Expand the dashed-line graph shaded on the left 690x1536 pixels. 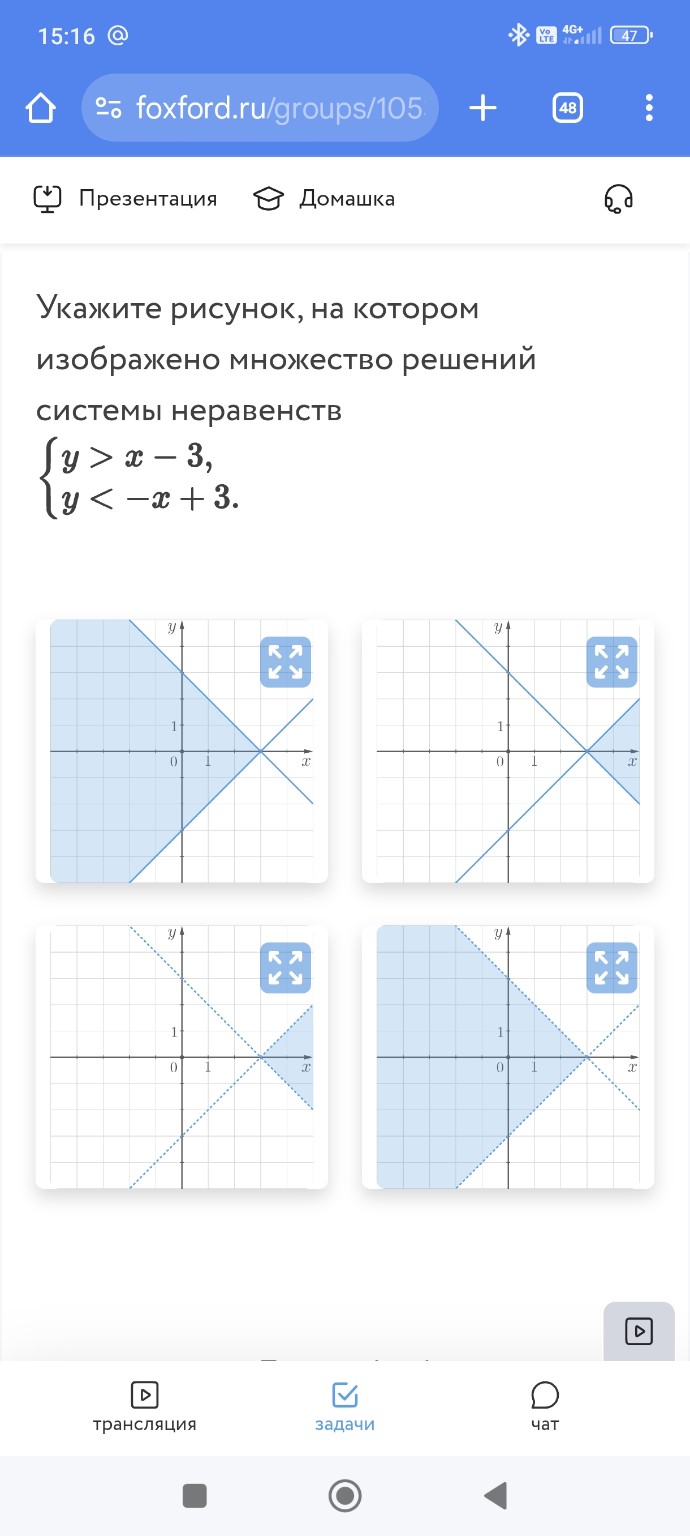pos(612,968)
